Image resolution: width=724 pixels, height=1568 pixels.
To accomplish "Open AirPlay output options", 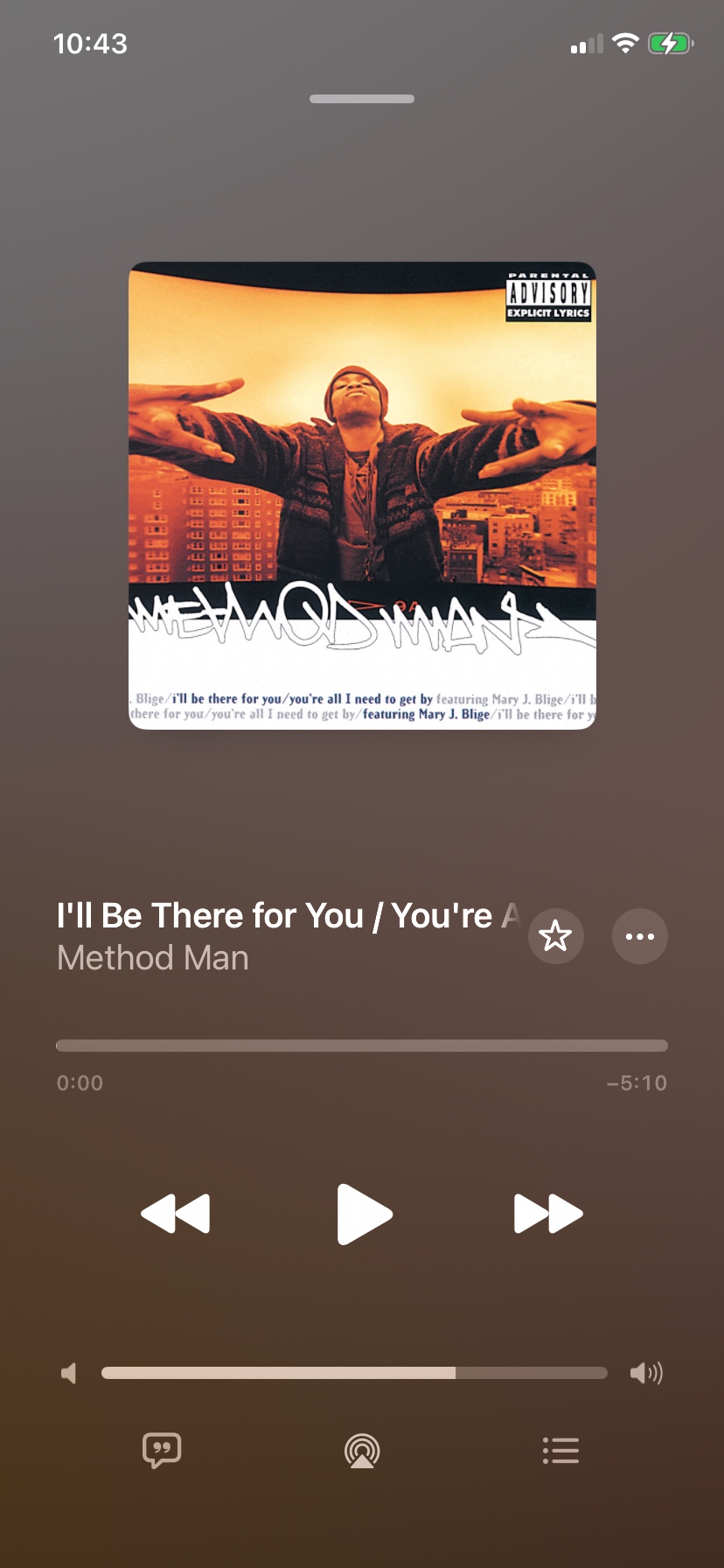I will click(x=362, y=1451).
